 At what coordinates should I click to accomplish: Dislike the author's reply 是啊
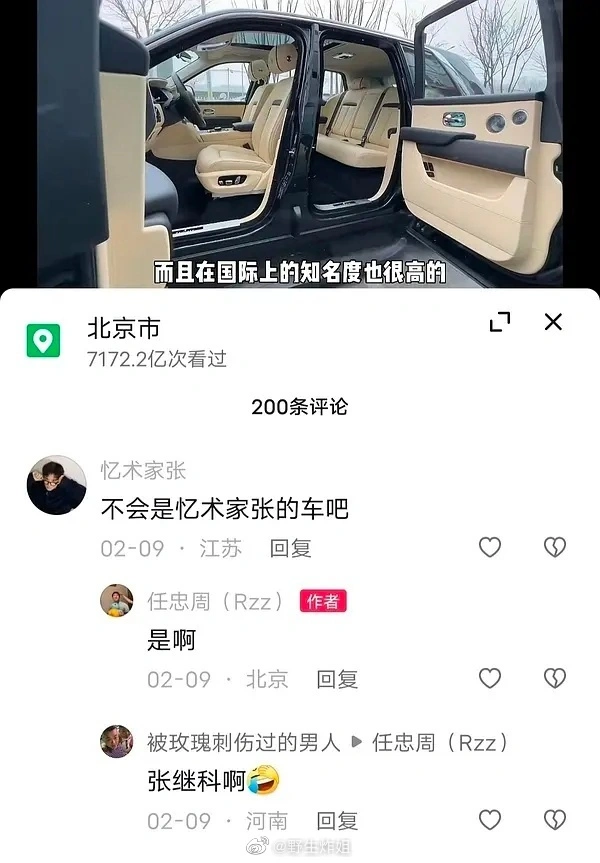pyautogui.click(x=554, y=678)
